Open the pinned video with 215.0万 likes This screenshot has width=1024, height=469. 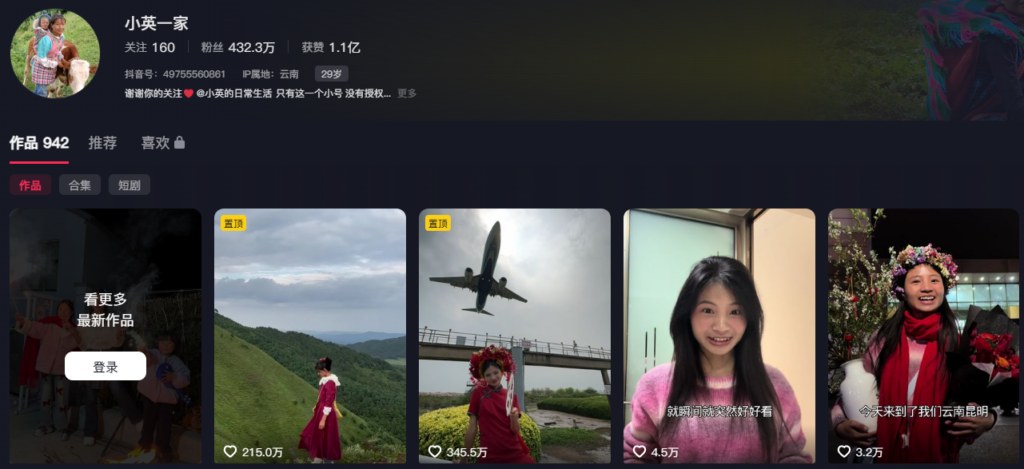pyautogui.click(x=310, y=335)
